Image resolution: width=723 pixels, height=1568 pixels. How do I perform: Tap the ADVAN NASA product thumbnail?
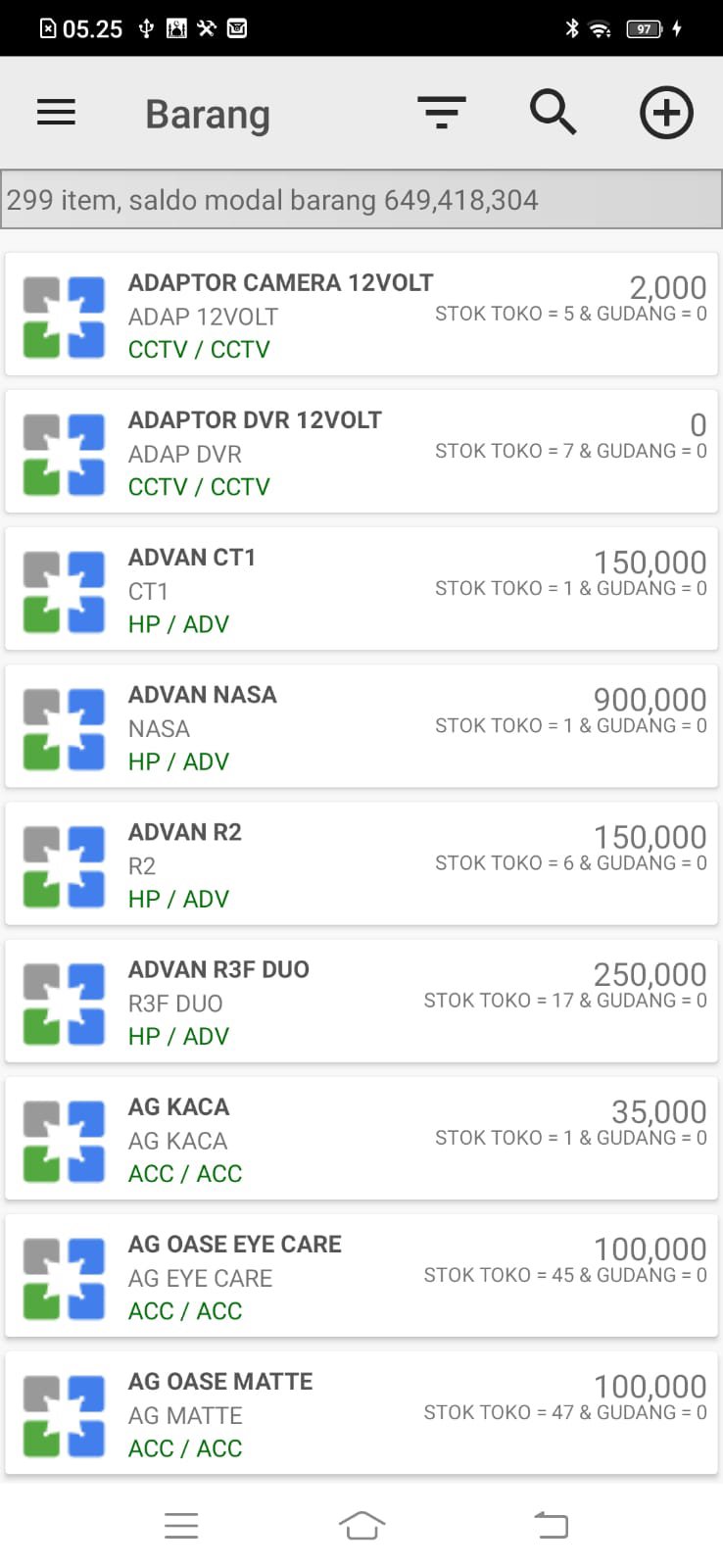pyautogui.click(x=63, y=725)
